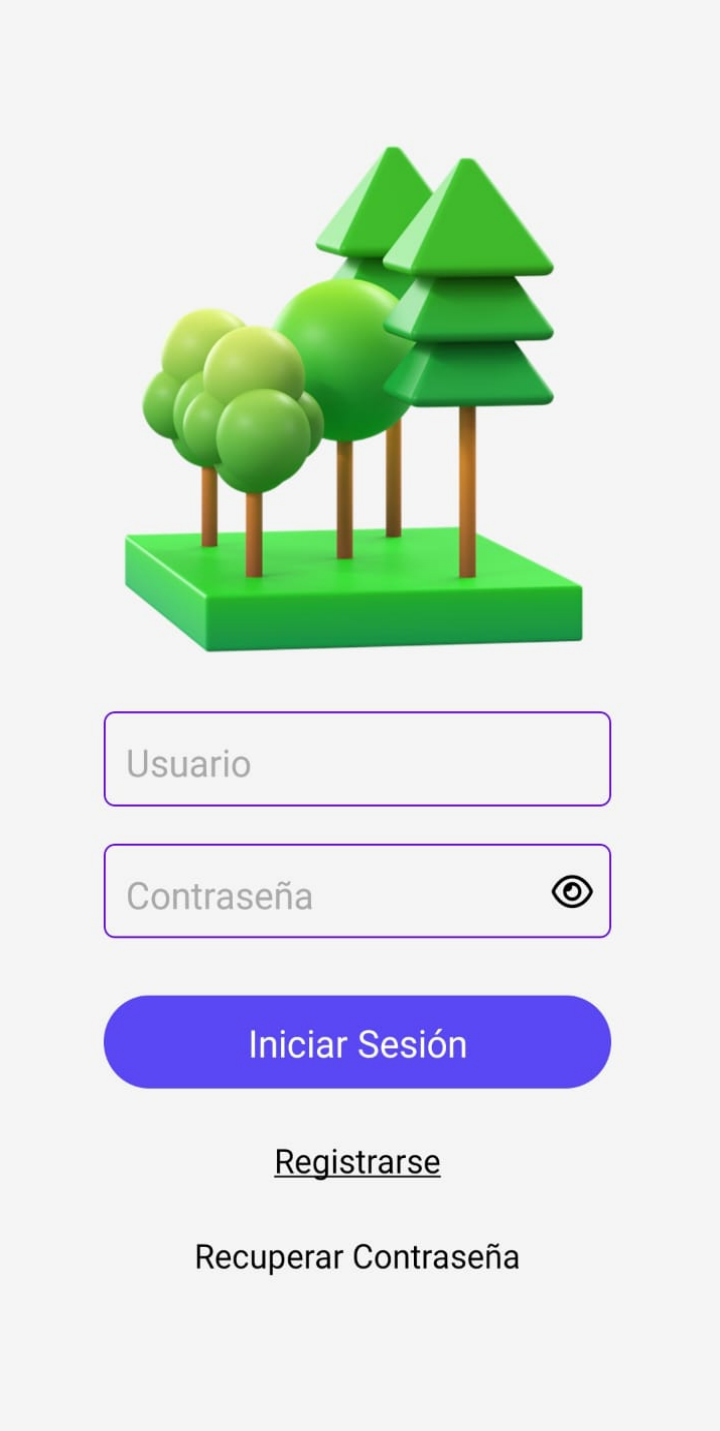Click the underlined Registrarse text
Screen dimensions: 720x1431
point(357,1160)
